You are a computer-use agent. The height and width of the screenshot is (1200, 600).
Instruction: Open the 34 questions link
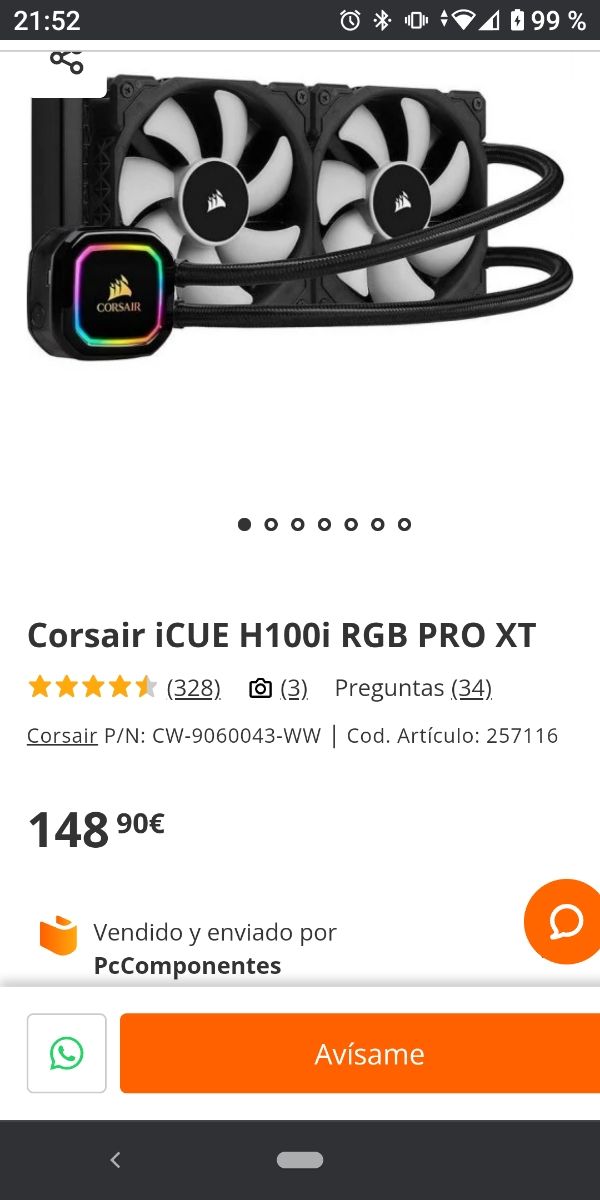point(471,688)
